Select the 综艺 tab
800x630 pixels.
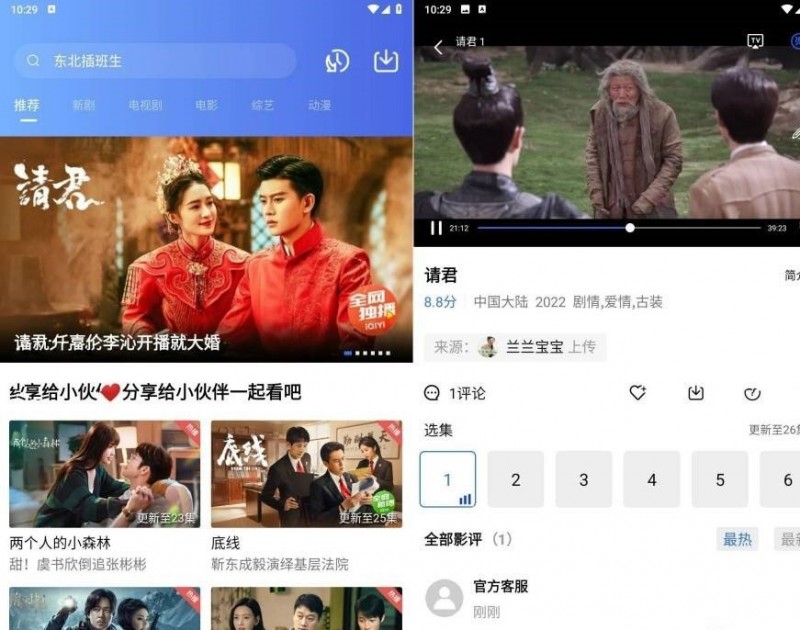(x=263, y=105)
